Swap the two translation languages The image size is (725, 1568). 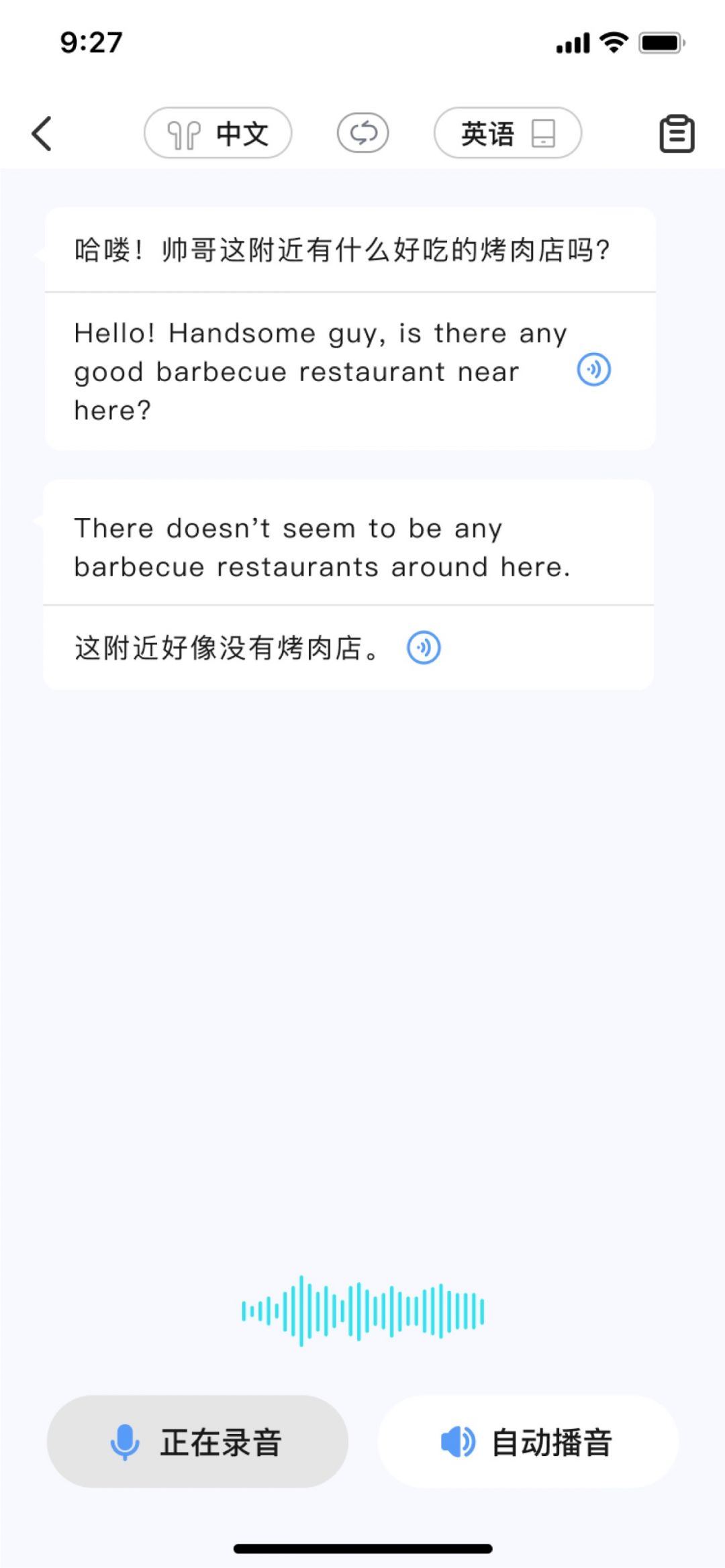(x=362, y=133)
